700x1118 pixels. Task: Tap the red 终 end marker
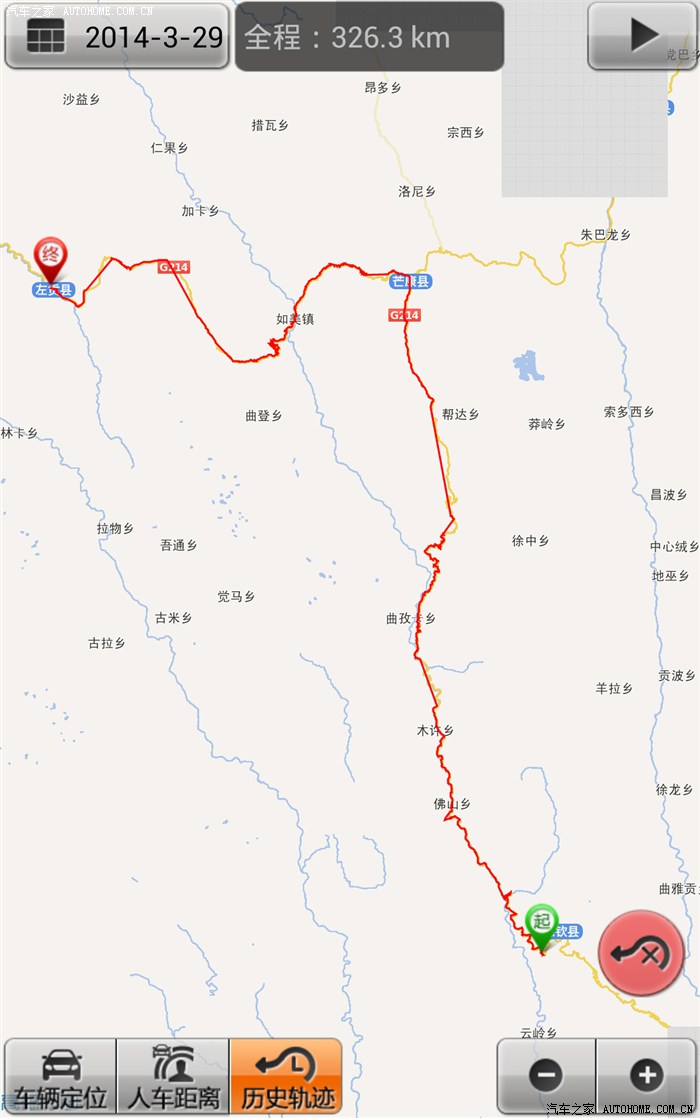pyautogui.click(x=49, y=257)
